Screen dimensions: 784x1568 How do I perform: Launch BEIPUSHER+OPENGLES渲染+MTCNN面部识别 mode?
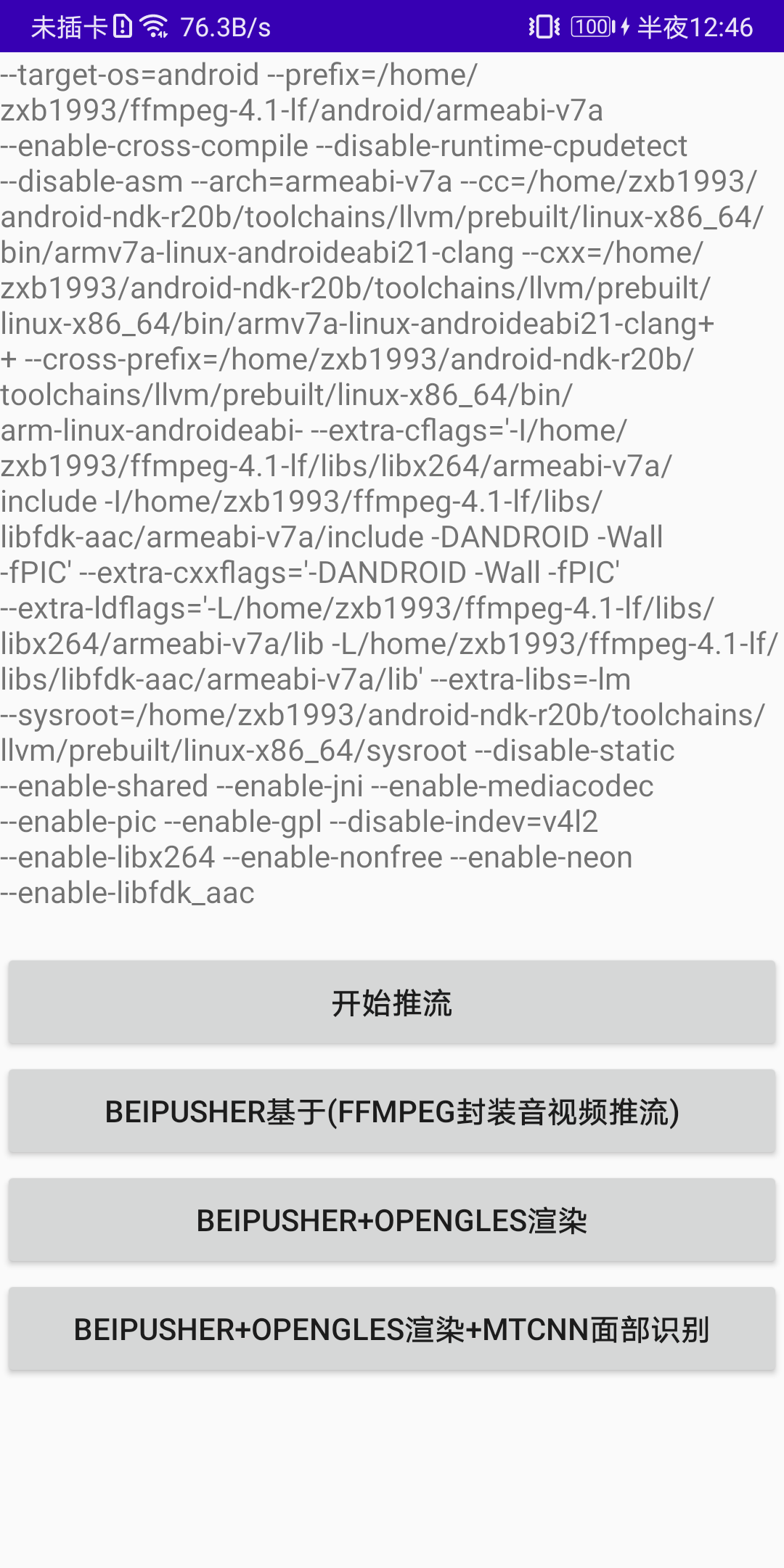pyautogui.click(x=392, y=1329)
